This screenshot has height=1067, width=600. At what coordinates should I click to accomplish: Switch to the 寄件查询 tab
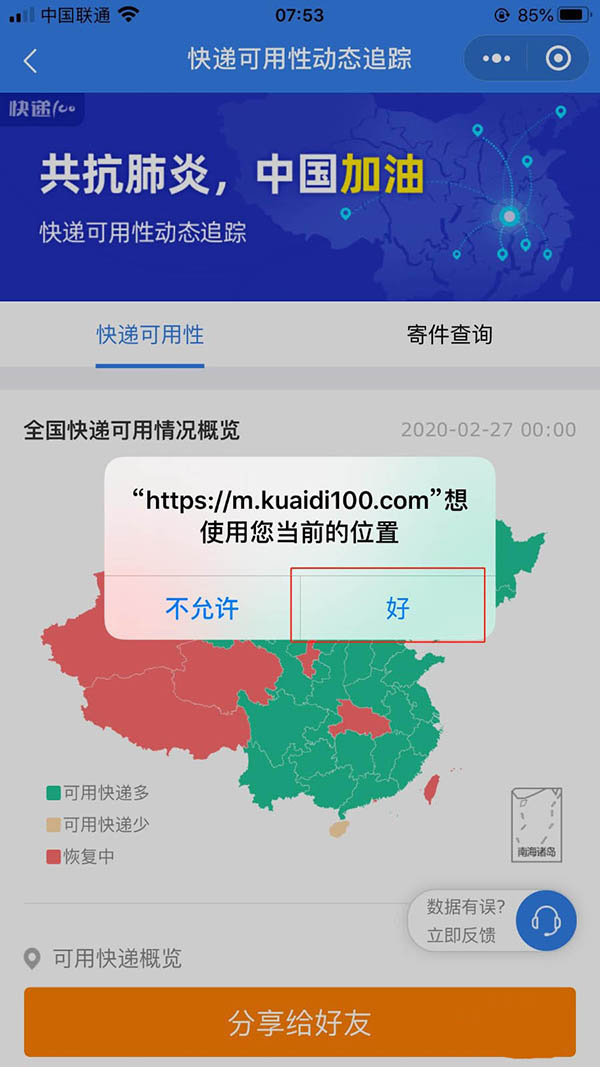point(450,334)
